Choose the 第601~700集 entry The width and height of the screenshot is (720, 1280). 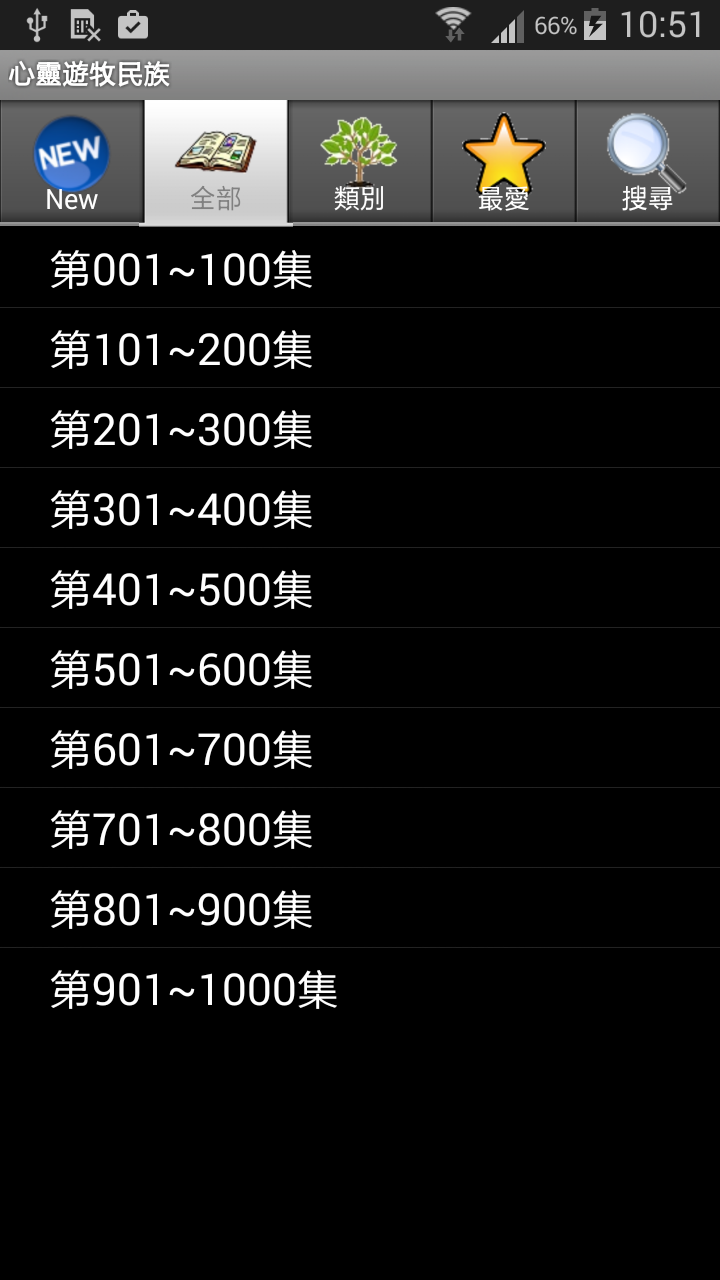(x=360, y=748)
